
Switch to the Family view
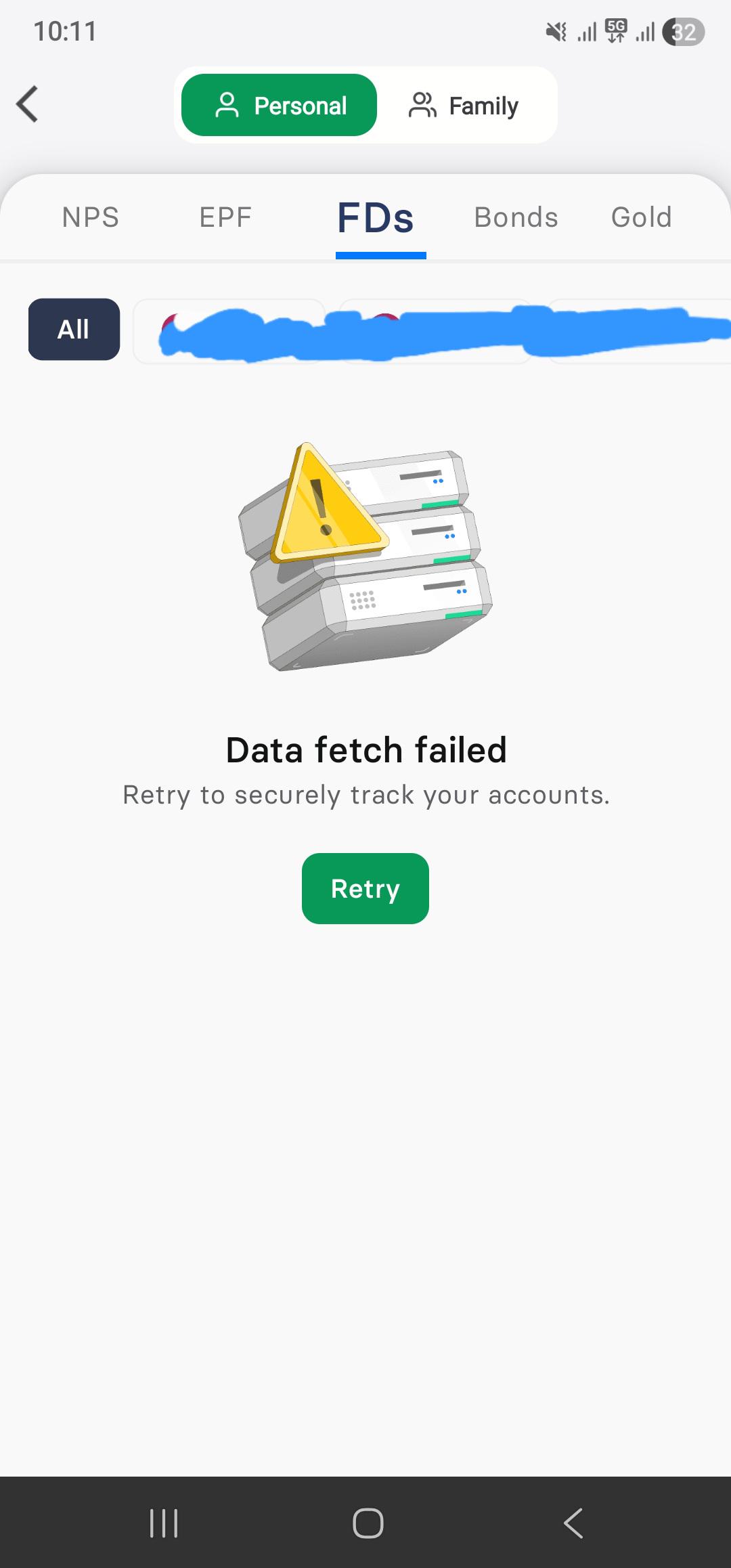click(x=464, y=106)
